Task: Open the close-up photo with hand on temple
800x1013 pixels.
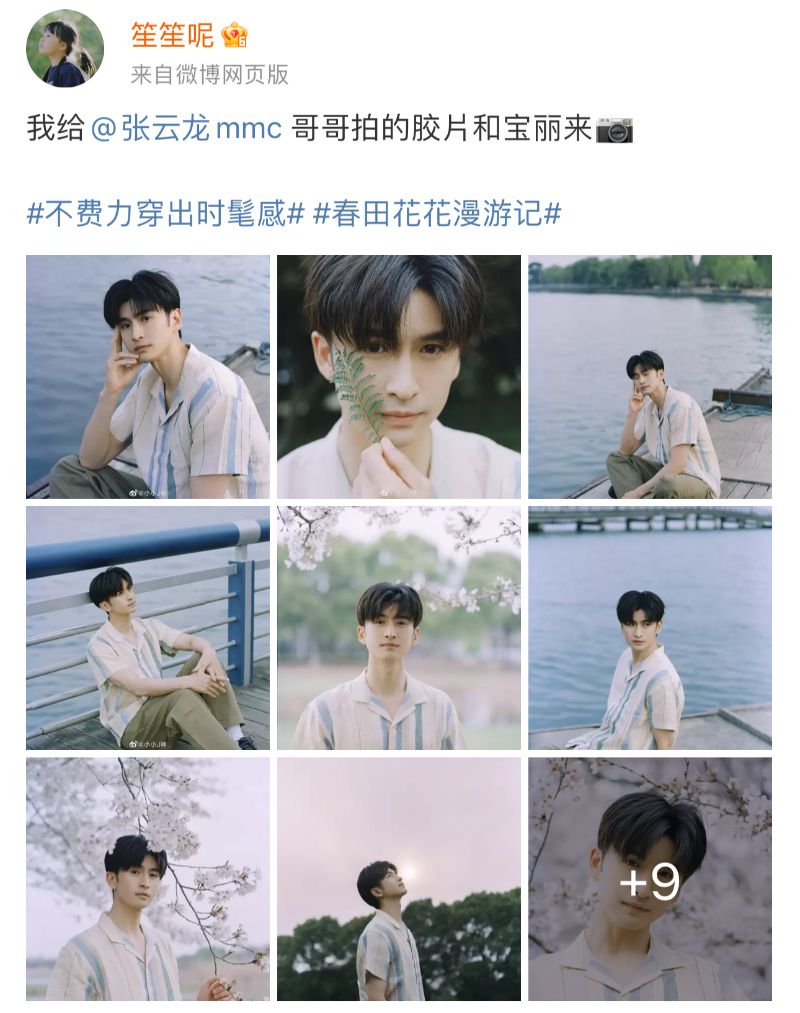Action: [x=148, y=377]
